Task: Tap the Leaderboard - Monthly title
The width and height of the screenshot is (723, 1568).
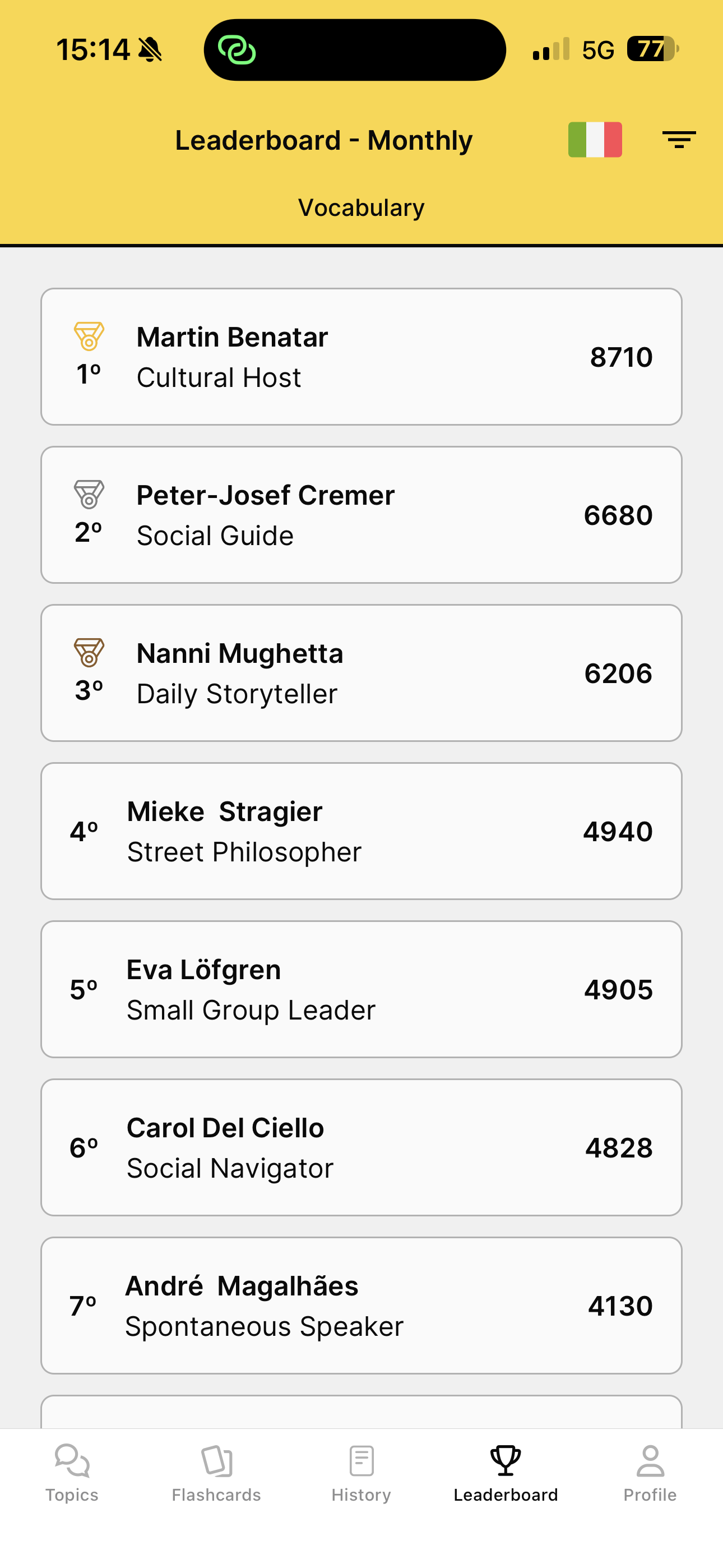Action: tap(323, 140)
